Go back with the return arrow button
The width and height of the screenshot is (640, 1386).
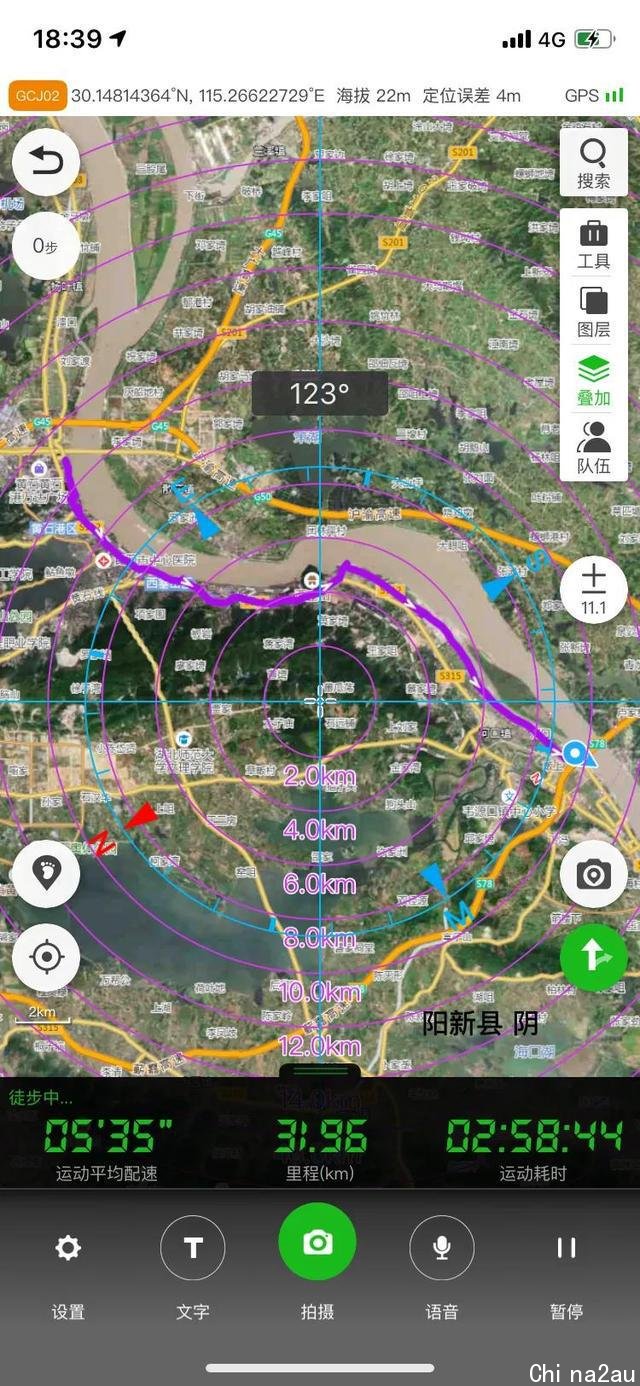(x=46, y=162)
